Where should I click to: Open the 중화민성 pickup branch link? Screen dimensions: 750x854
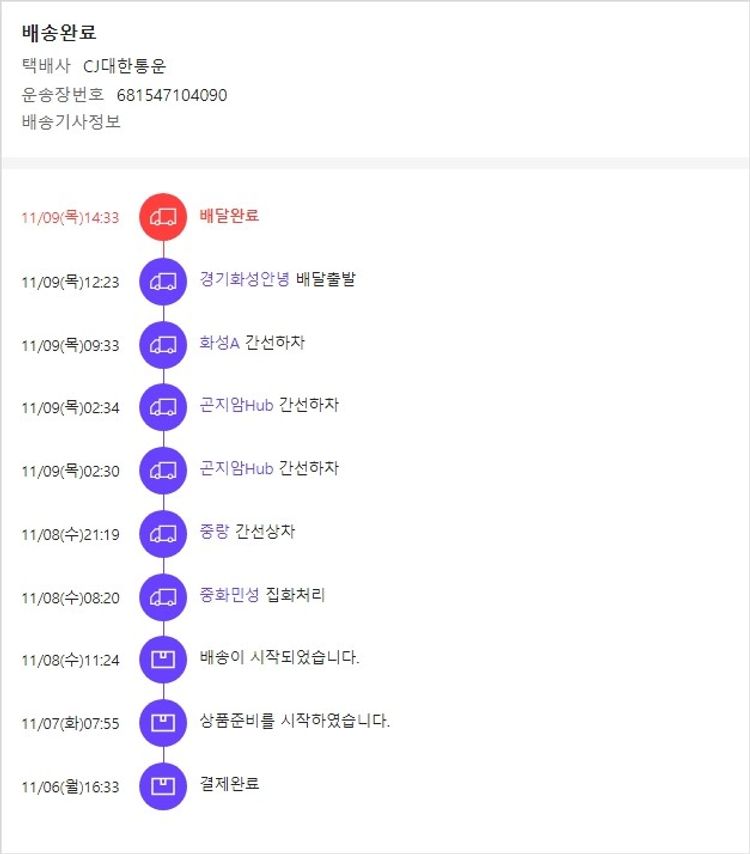pos(229,594)
